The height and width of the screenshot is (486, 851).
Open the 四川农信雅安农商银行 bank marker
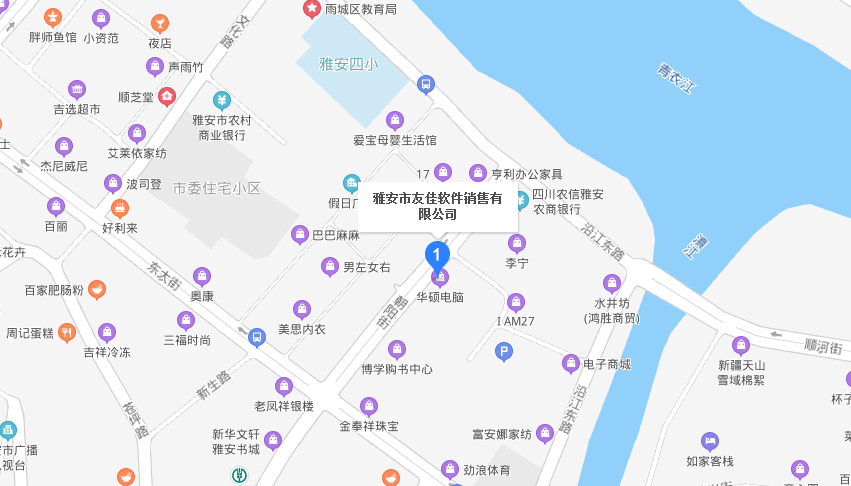(520, 199)
